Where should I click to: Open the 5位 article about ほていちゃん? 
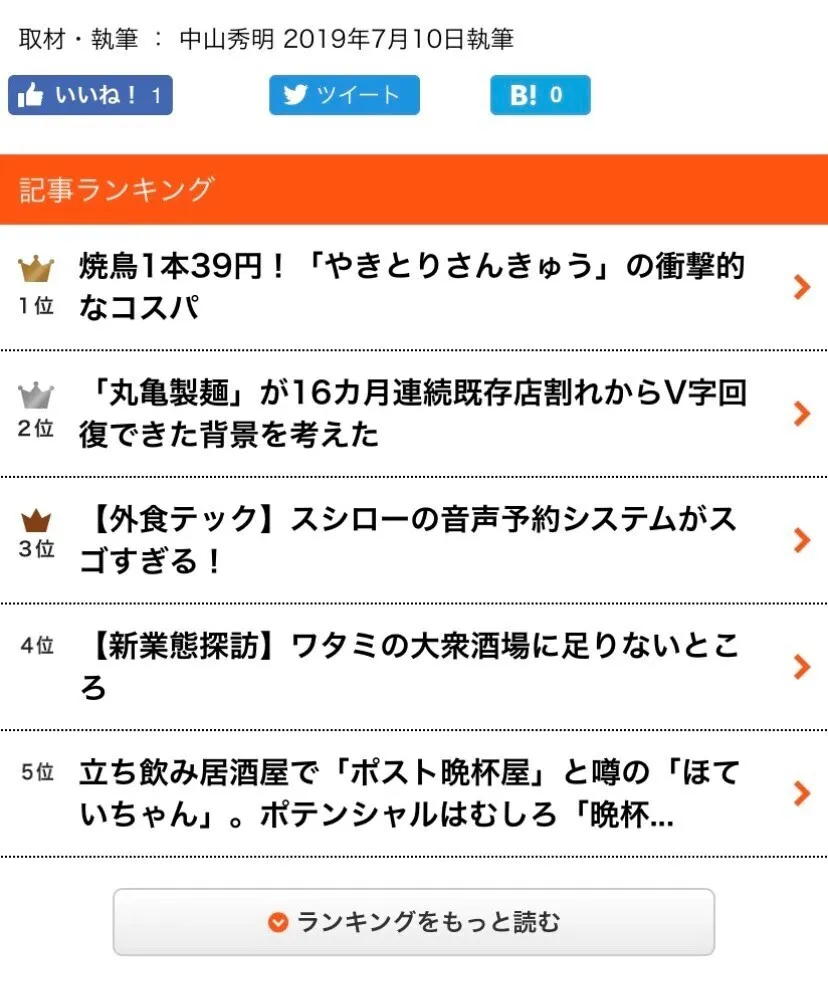tap(412, 793)
